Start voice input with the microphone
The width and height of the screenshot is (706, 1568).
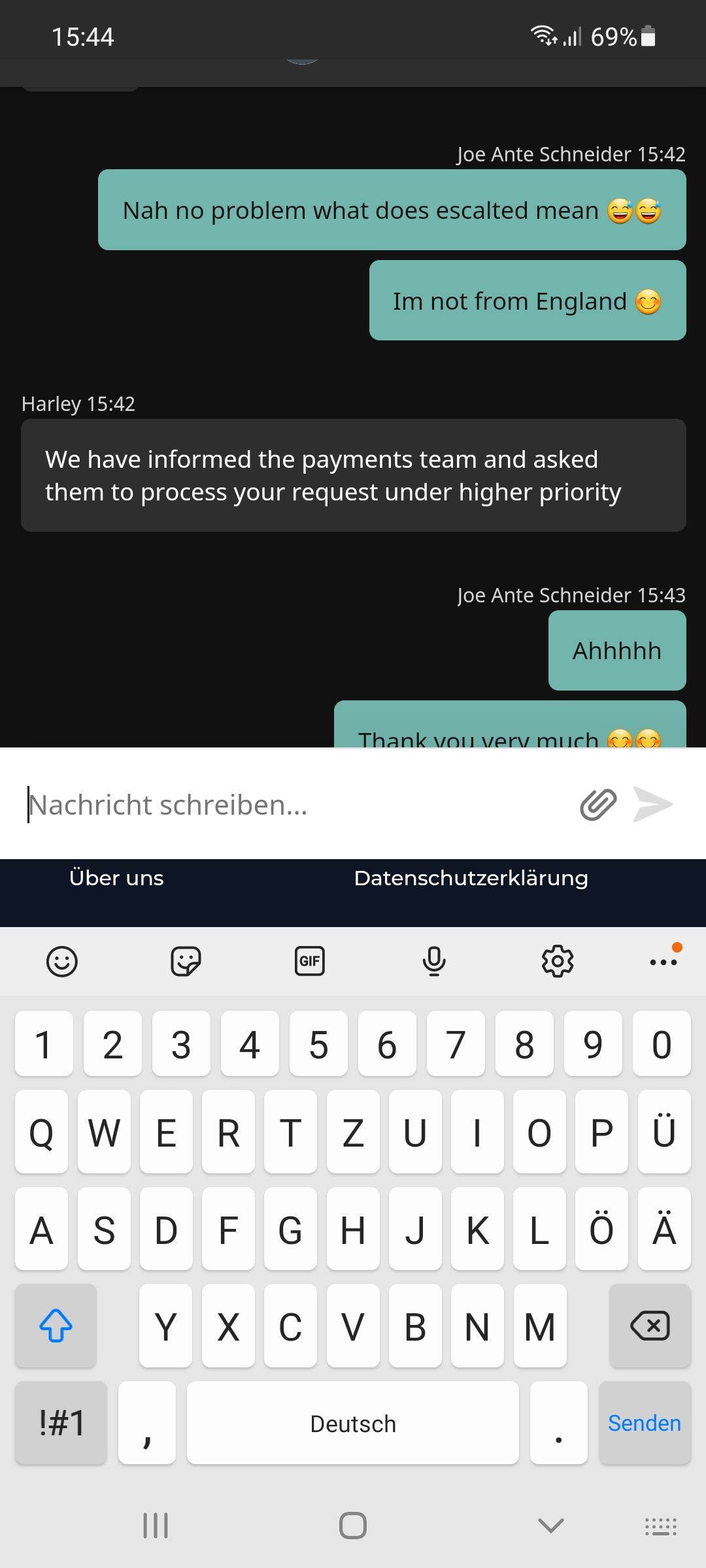pyautogui.click(x=434, y=961)
